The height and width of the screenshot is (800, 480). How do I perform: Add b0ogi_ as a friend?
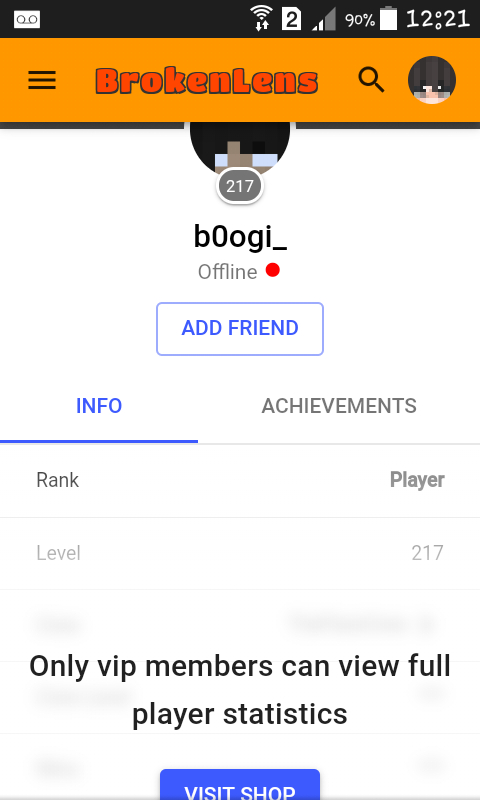coord(240,329)
